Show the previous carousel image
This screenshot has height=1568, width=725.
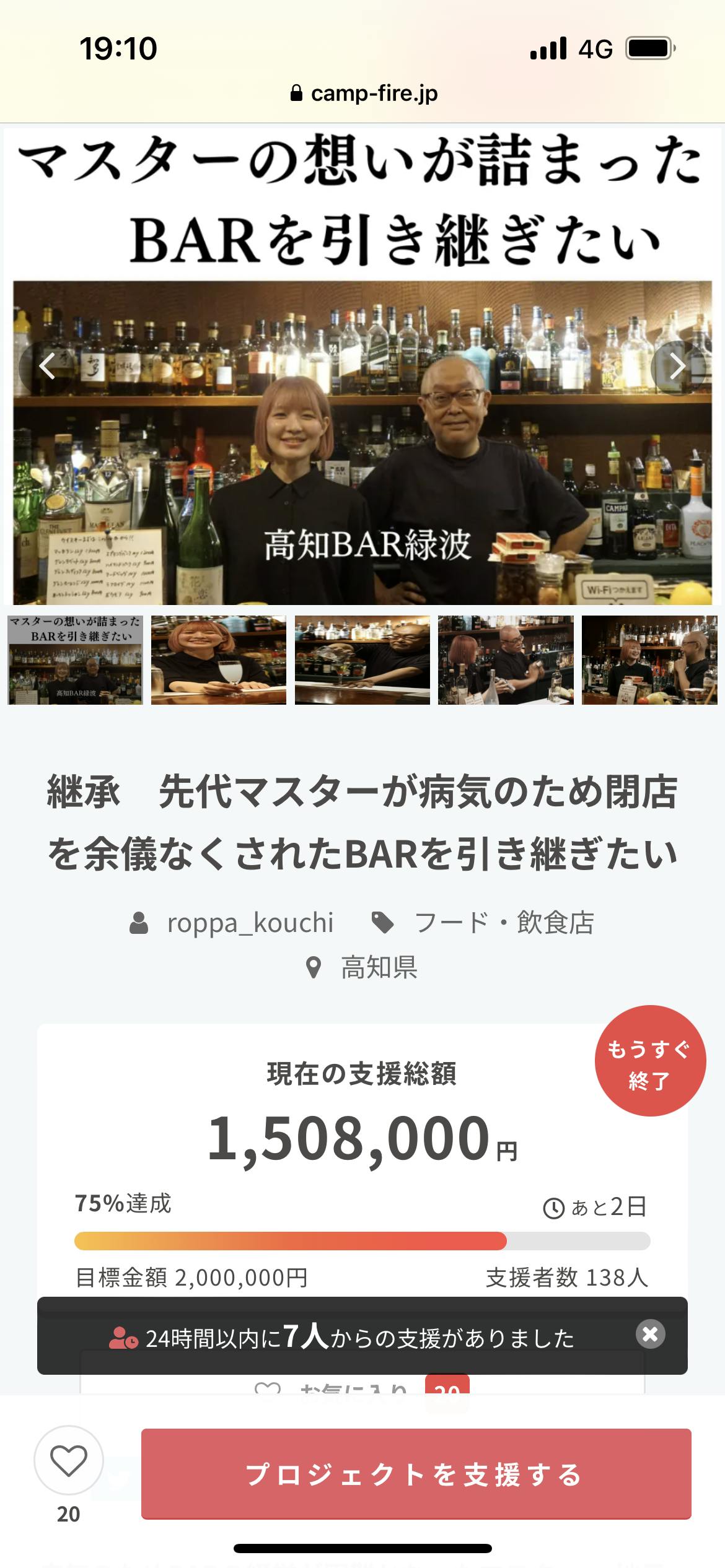click(x=47, y=367)
